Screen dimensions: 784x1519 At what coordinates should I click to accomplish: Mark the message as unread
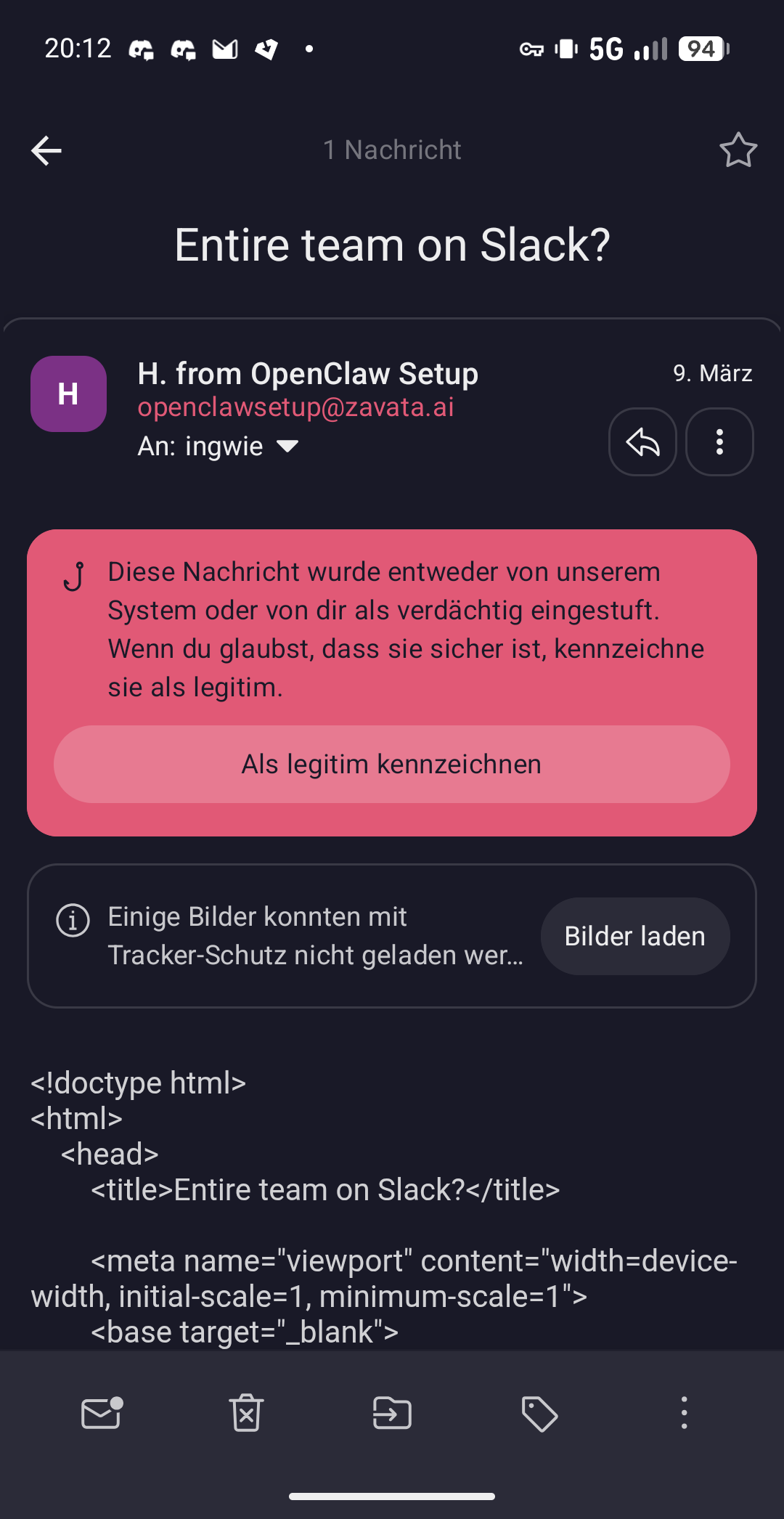click(x=102, y=1413)
